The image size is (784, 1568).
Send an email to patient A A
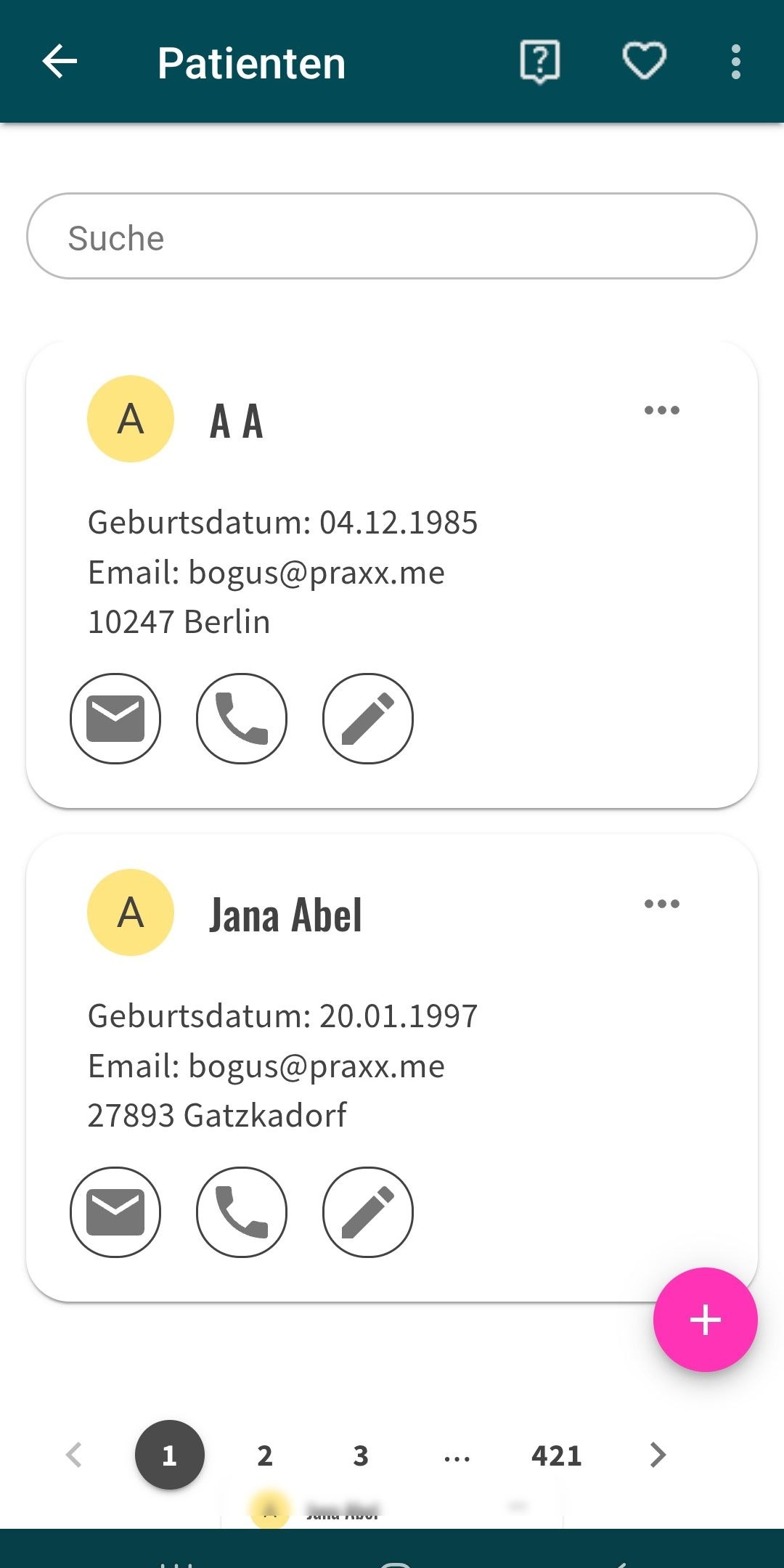point(115,719)
